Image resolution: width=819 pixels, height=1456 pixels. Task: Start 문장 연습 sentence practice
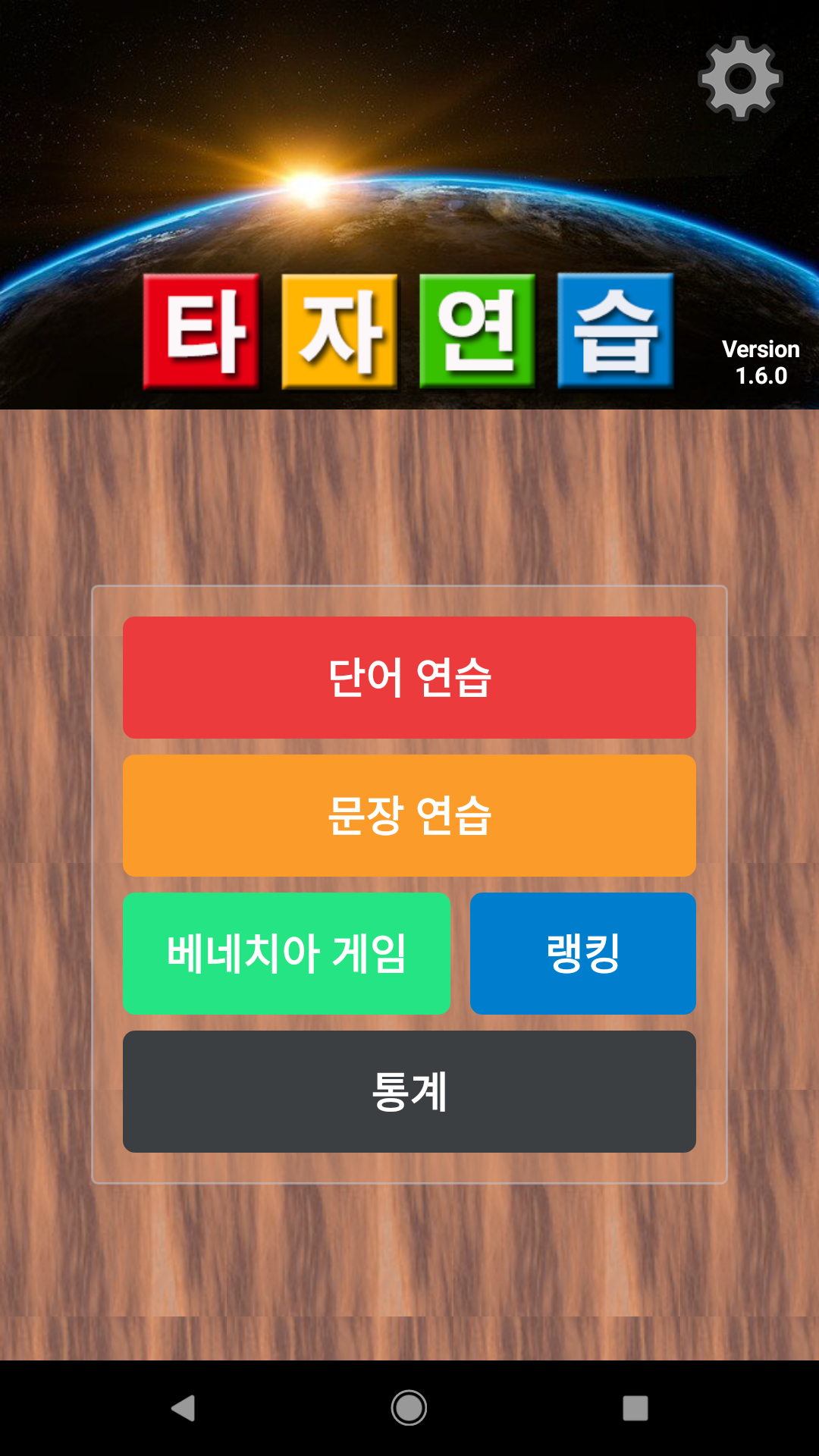(409, 815)
